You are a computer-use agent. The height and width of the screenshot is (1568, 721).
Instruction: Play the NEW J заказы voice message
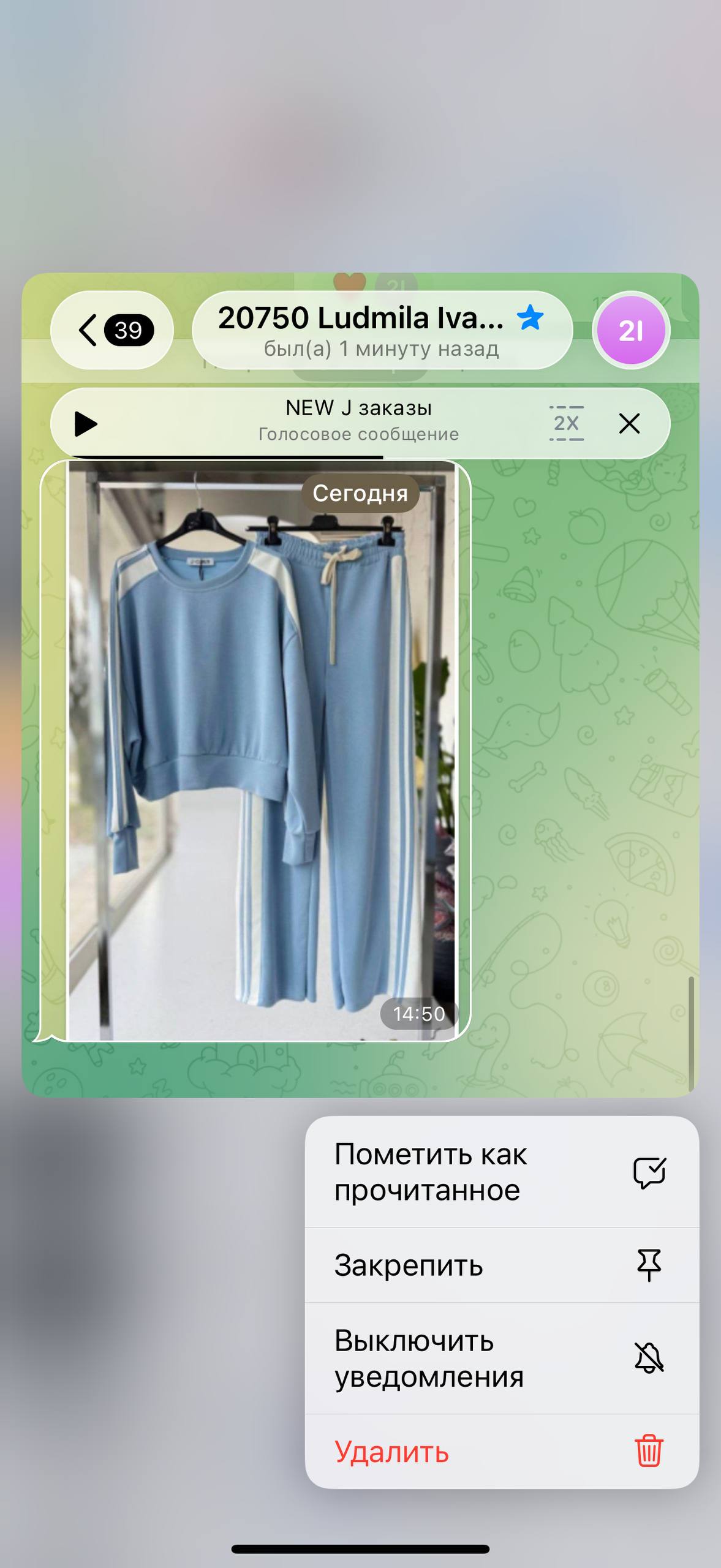pyautogui.click(x=86, y=423)
